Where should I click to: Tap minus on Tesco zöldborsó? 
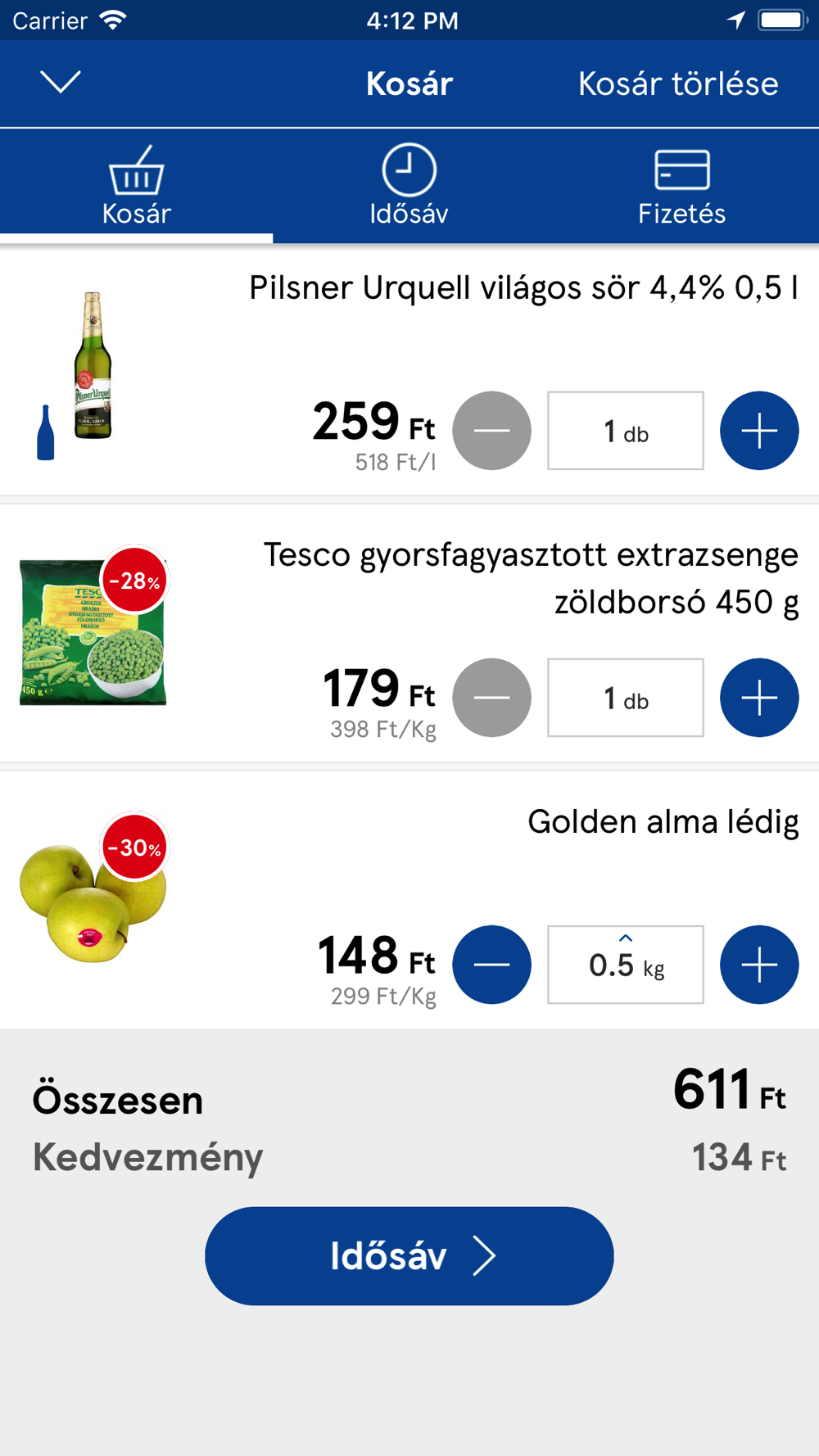492,698
